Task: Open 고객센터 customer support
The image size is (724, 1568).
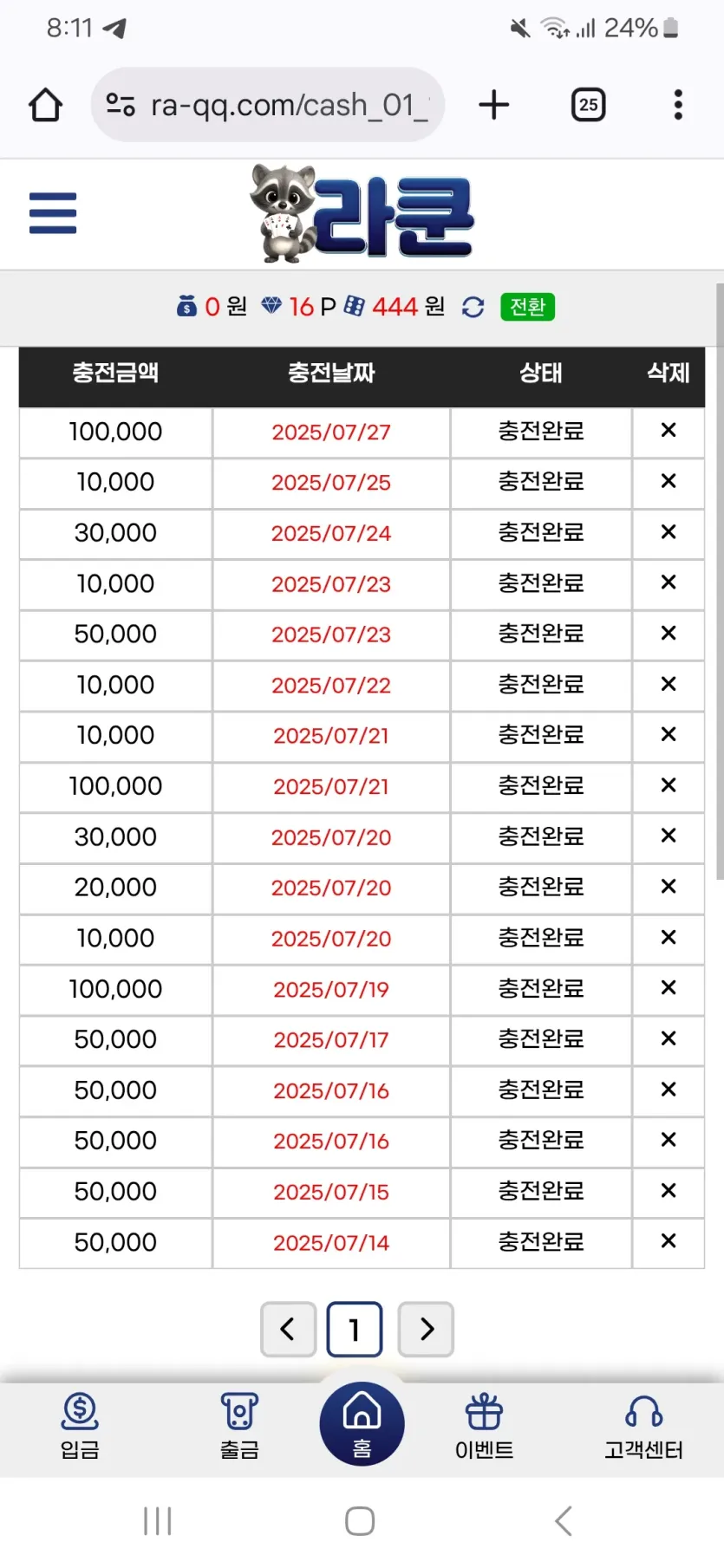Action: click(643, 1426)
